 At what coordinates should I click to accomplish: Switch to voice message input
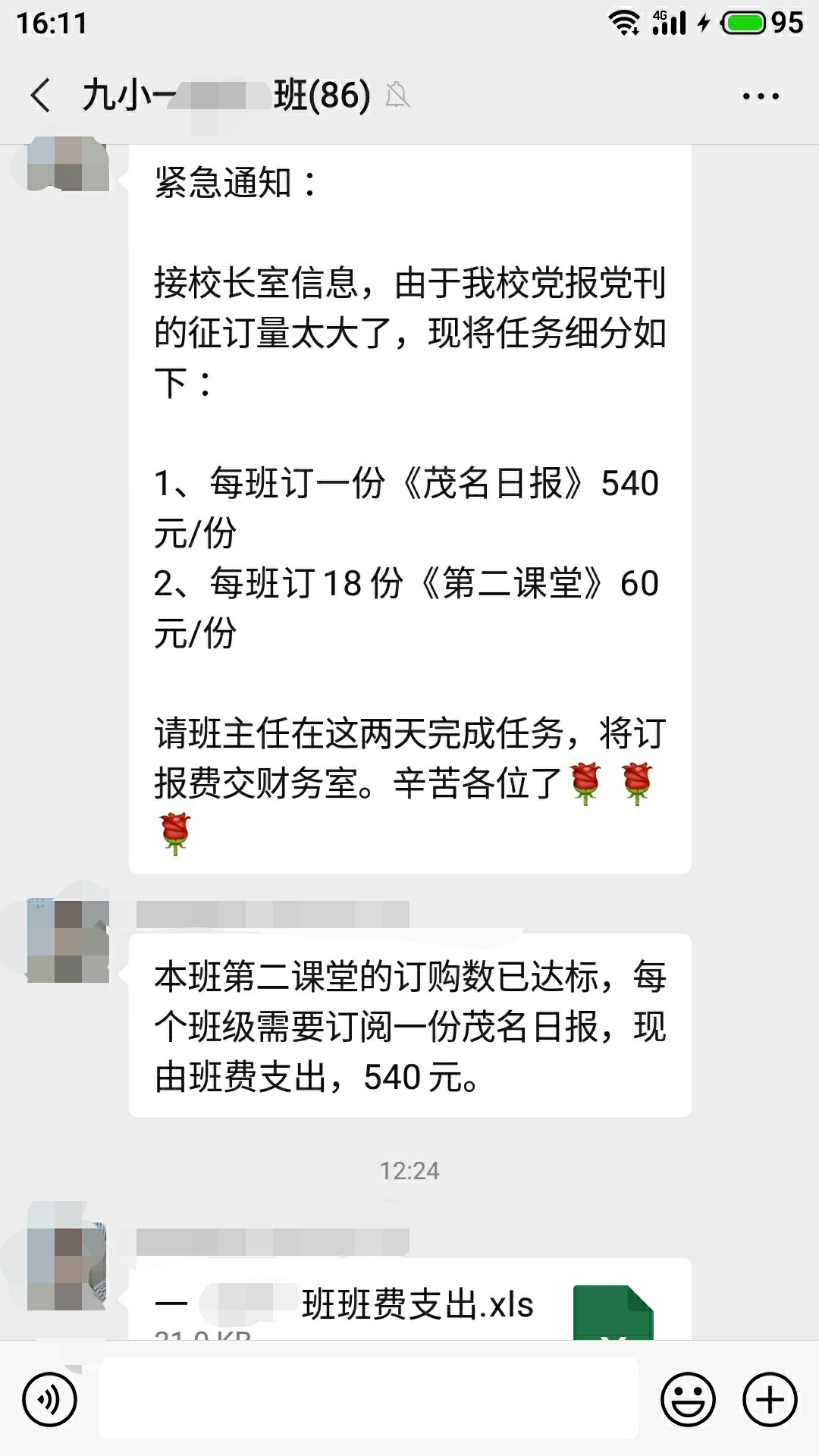pyautogui.click(x=50, y=1399)
